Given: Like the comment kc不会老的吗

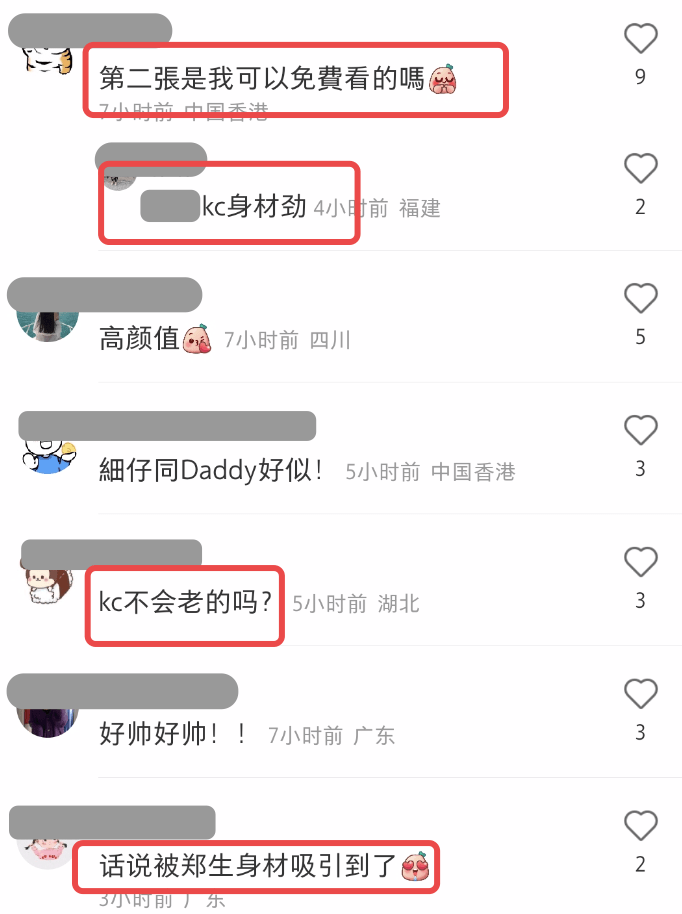Looking at the screenshot, I should point(640,562).
